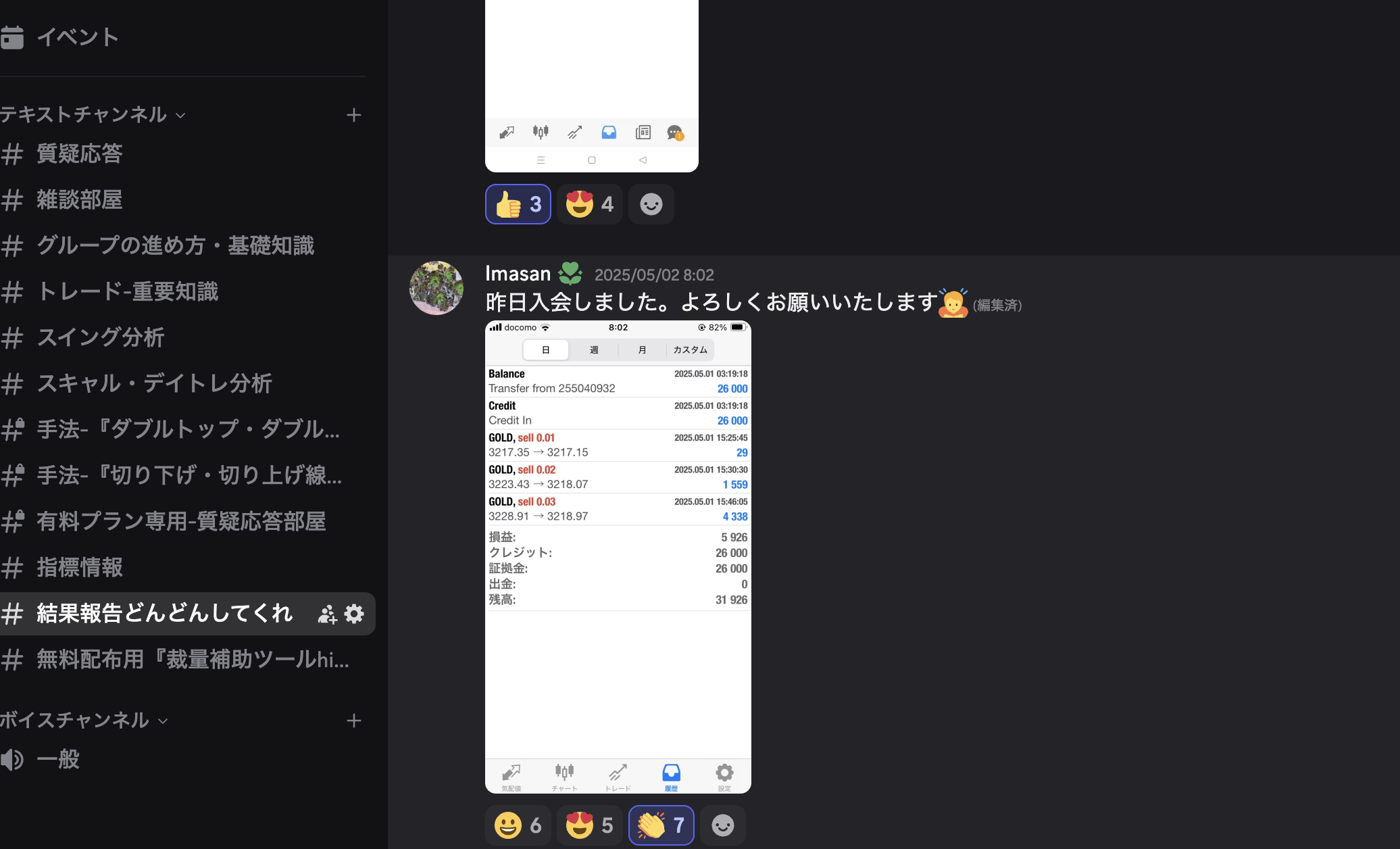Add a new reaction to Imasan's message
Viewport: 1400px width, 849px height.
point(722,825)
